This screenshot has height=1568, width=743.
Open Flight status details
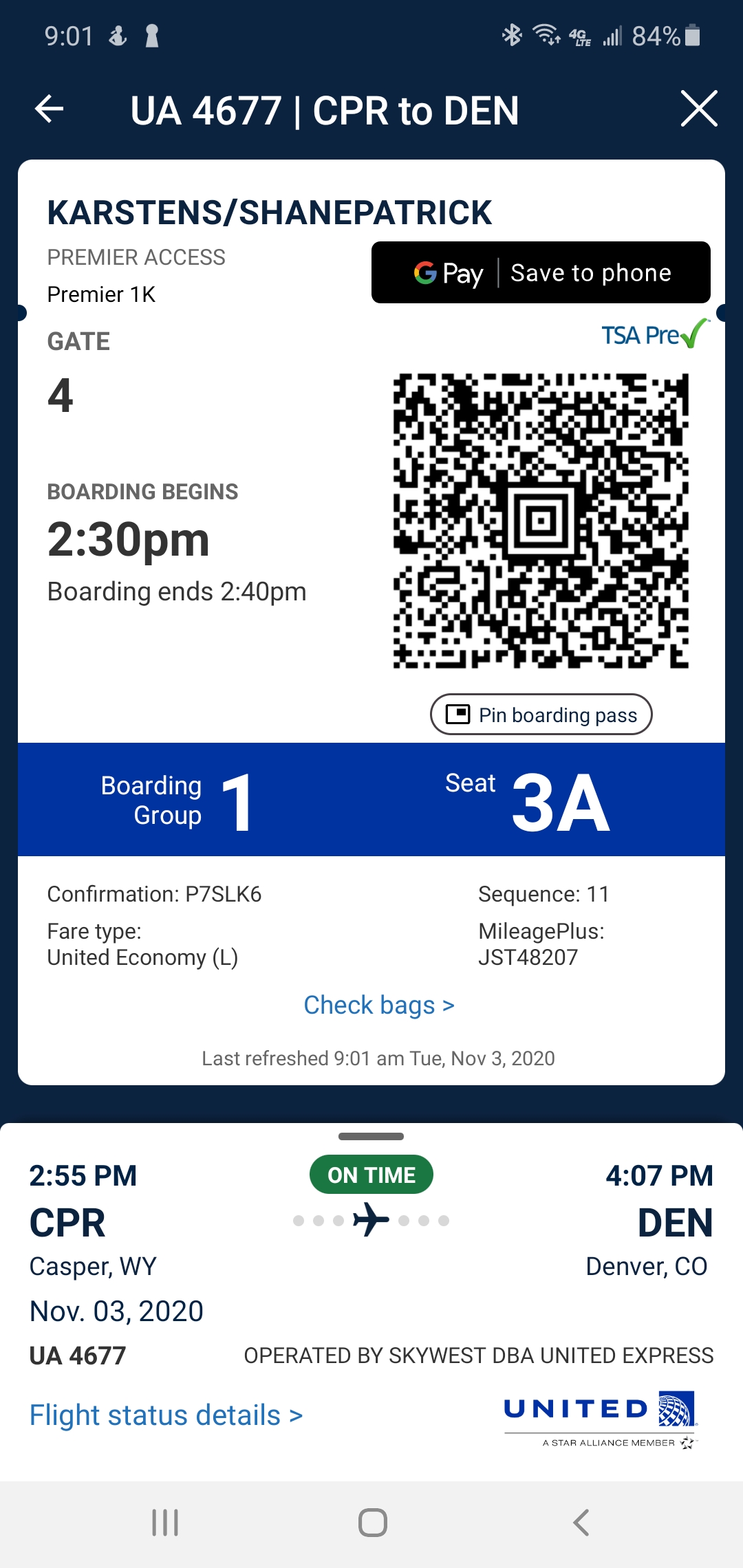(166, 1415)
